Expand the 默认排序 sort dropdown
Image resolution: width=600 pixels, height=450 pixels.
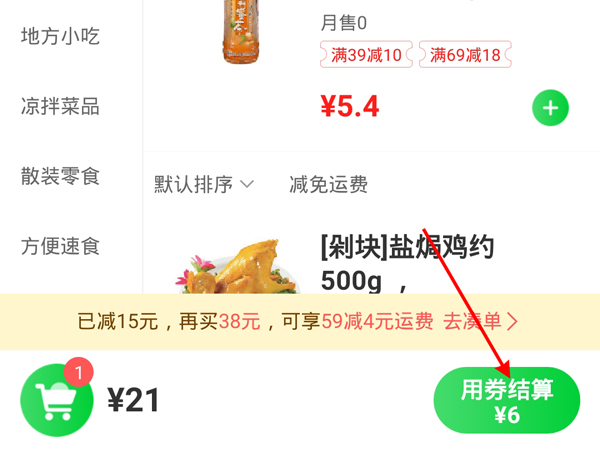tap(203, 184)
